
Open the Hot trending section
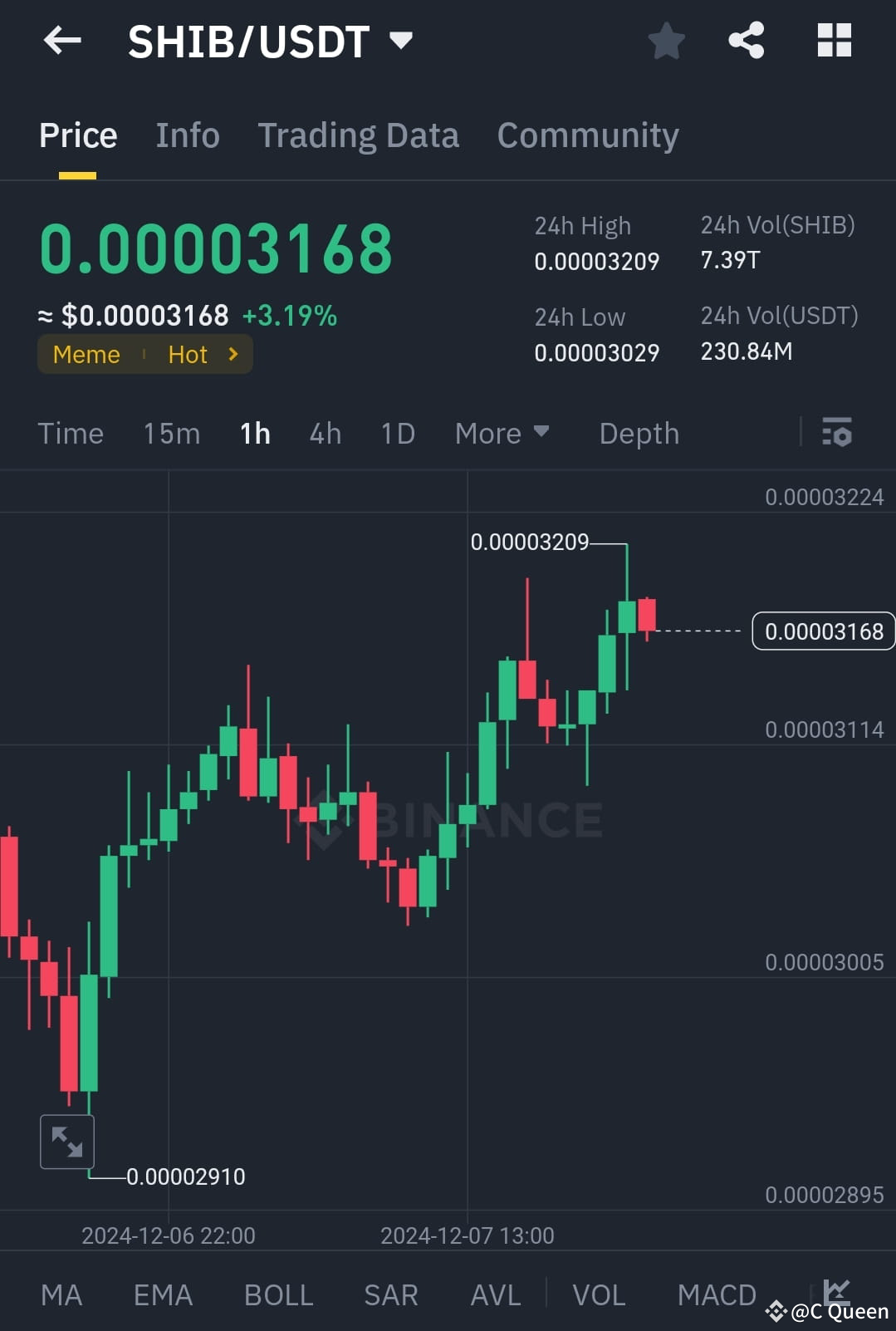[x=189, y=354]
